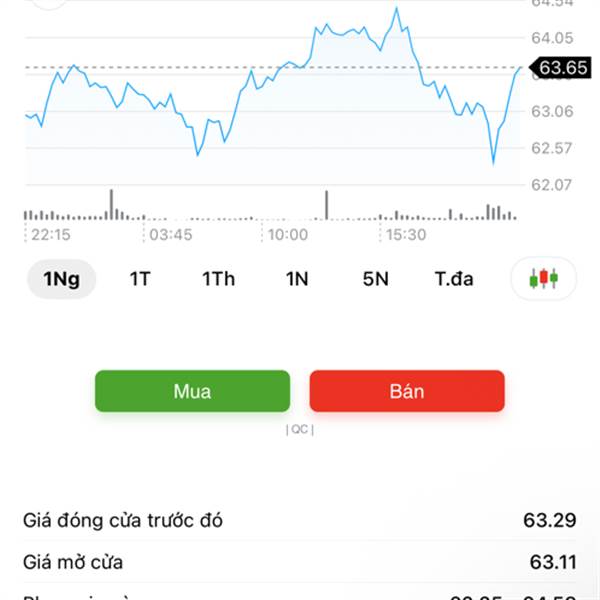Switch chart to T.đa range
600x600 pixels.
coord(454,279)
